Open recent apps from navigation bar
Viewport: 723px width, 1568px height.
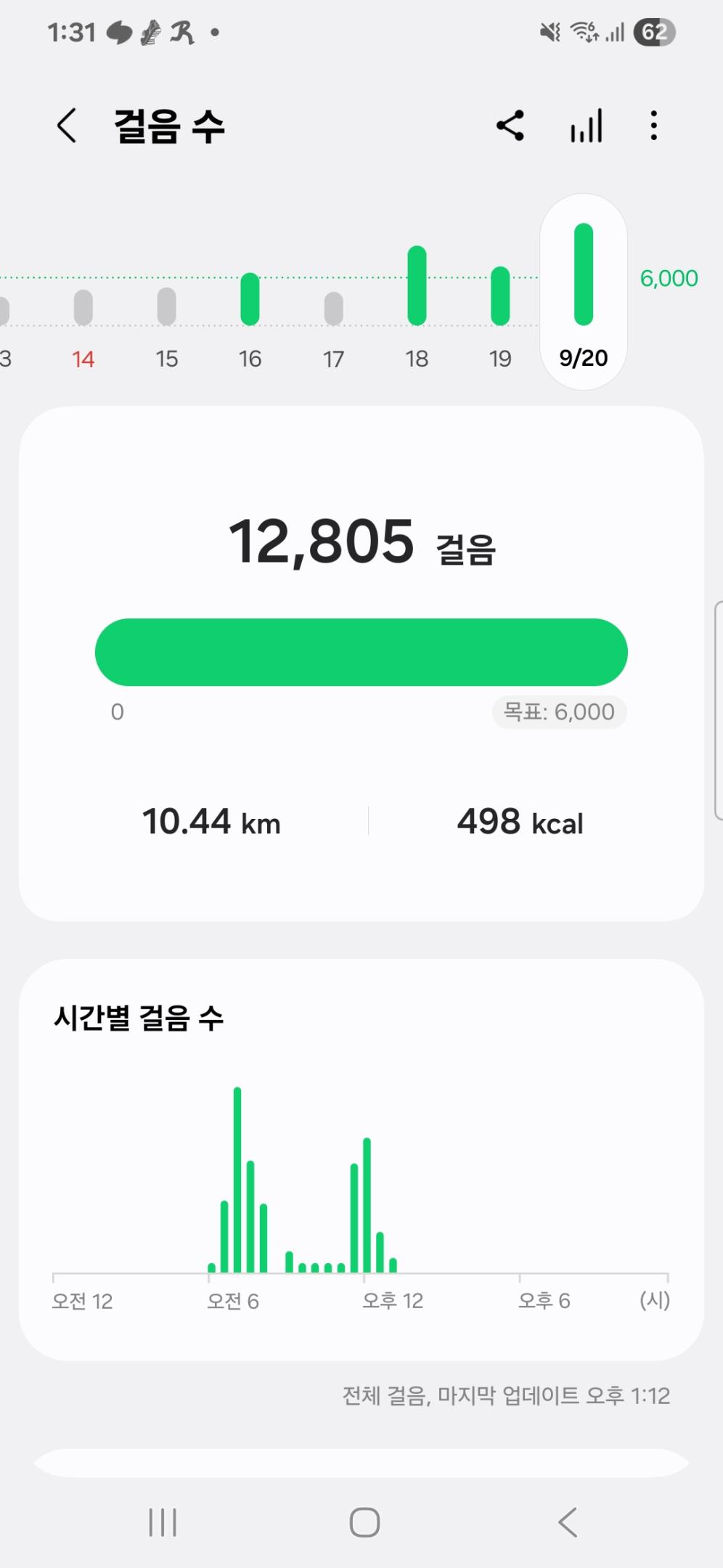pos(163,1522)
